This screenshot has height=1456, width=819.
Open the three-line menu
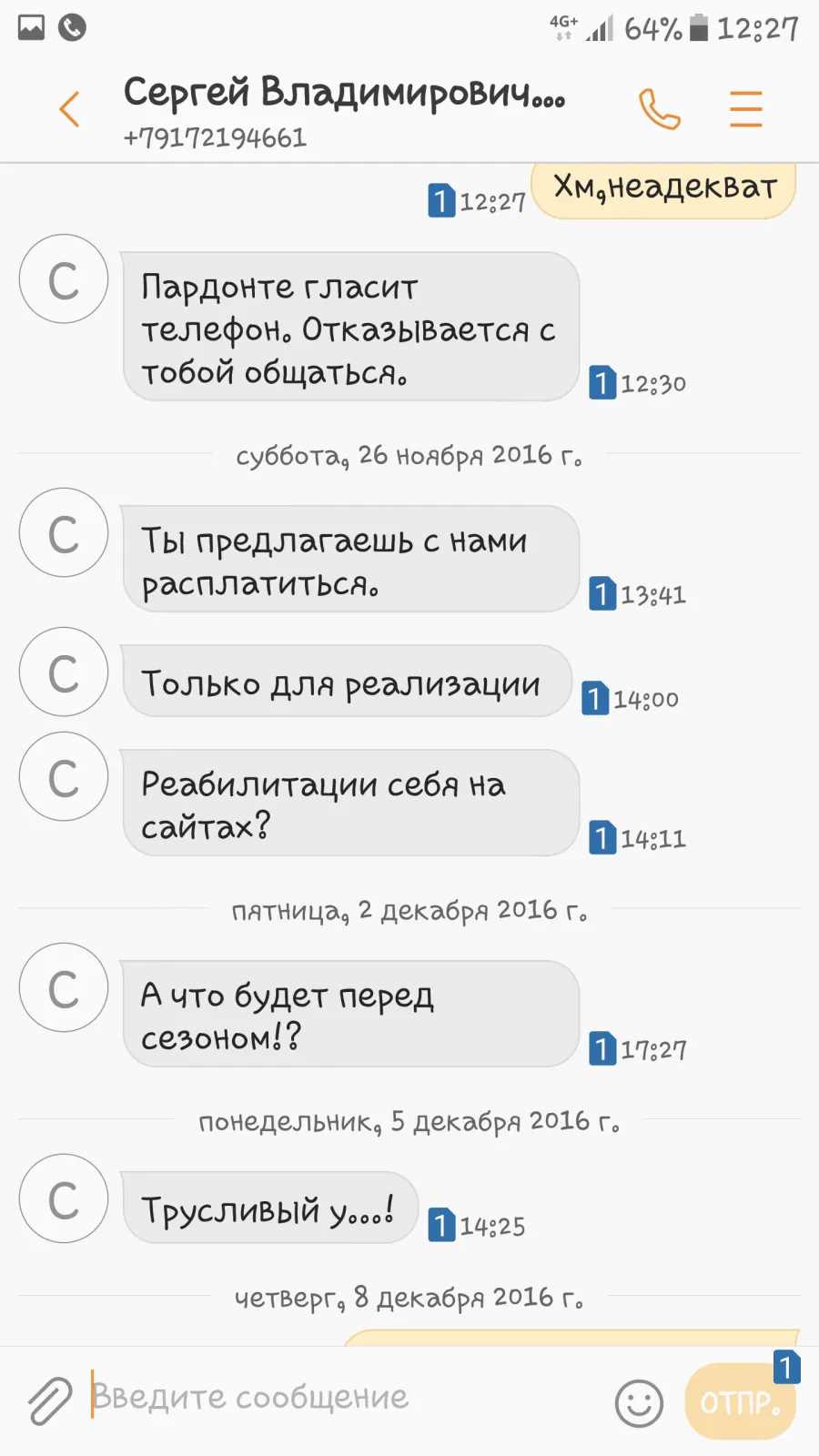745,109
